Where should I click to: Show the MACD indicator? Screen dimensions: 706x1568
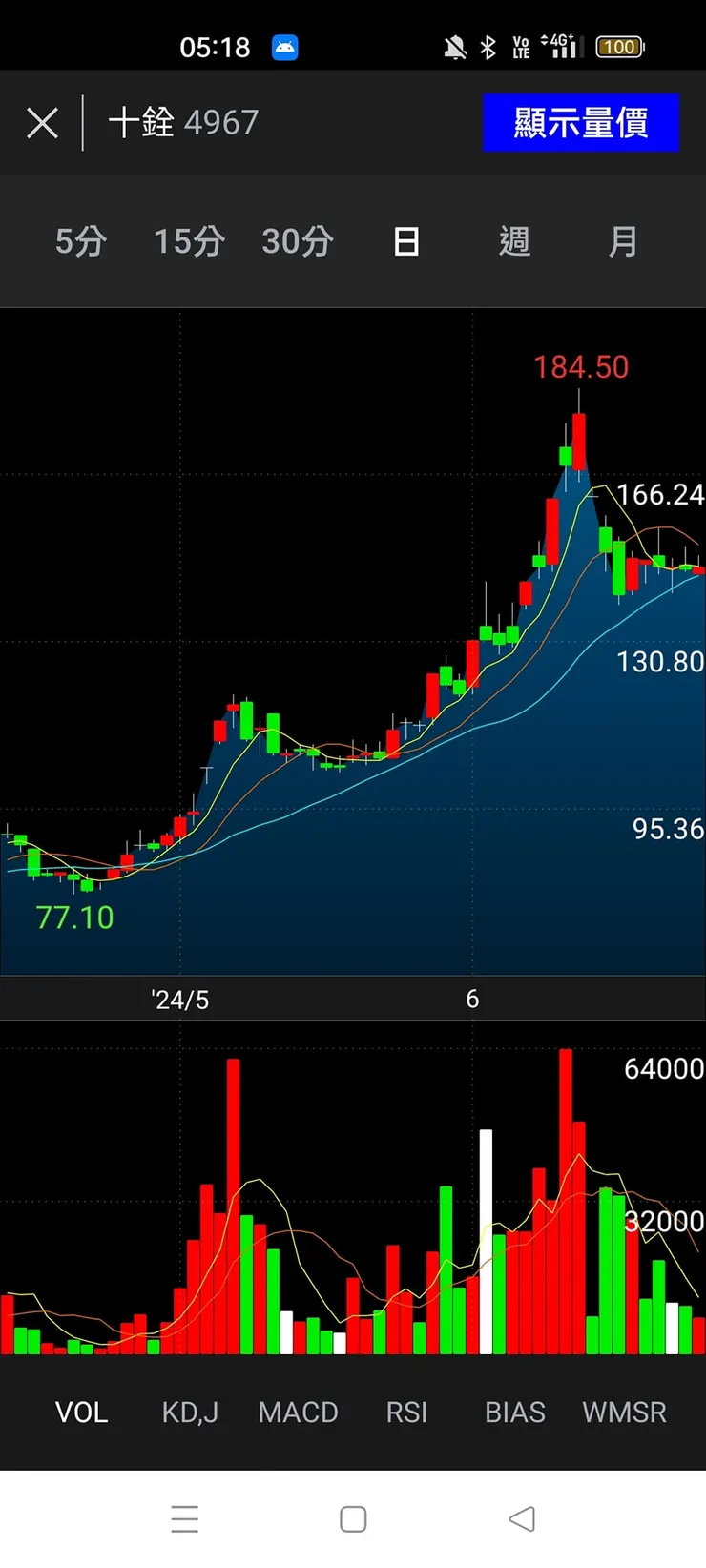298,1413
